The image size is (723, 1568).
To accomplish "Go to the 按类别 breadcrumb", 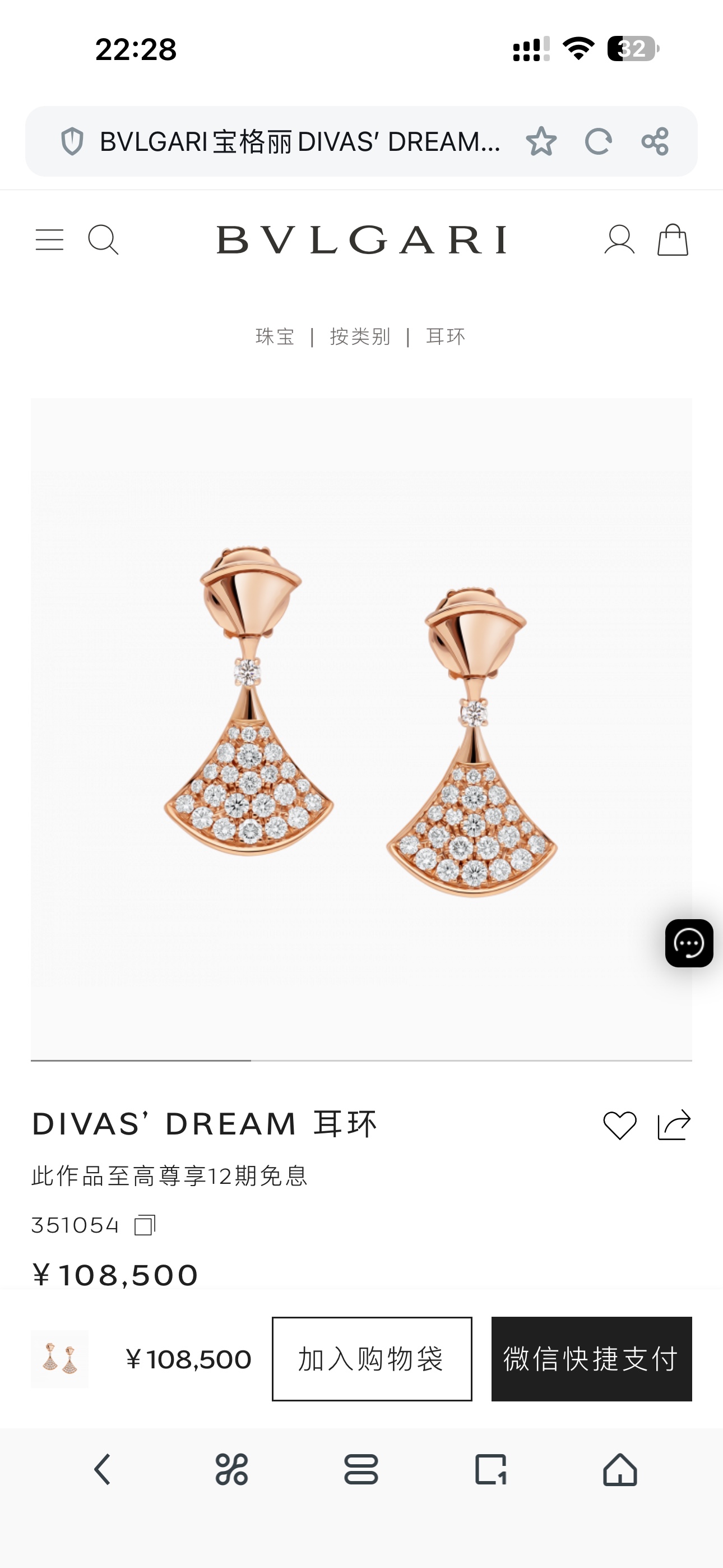I will (x=360, y=336).
